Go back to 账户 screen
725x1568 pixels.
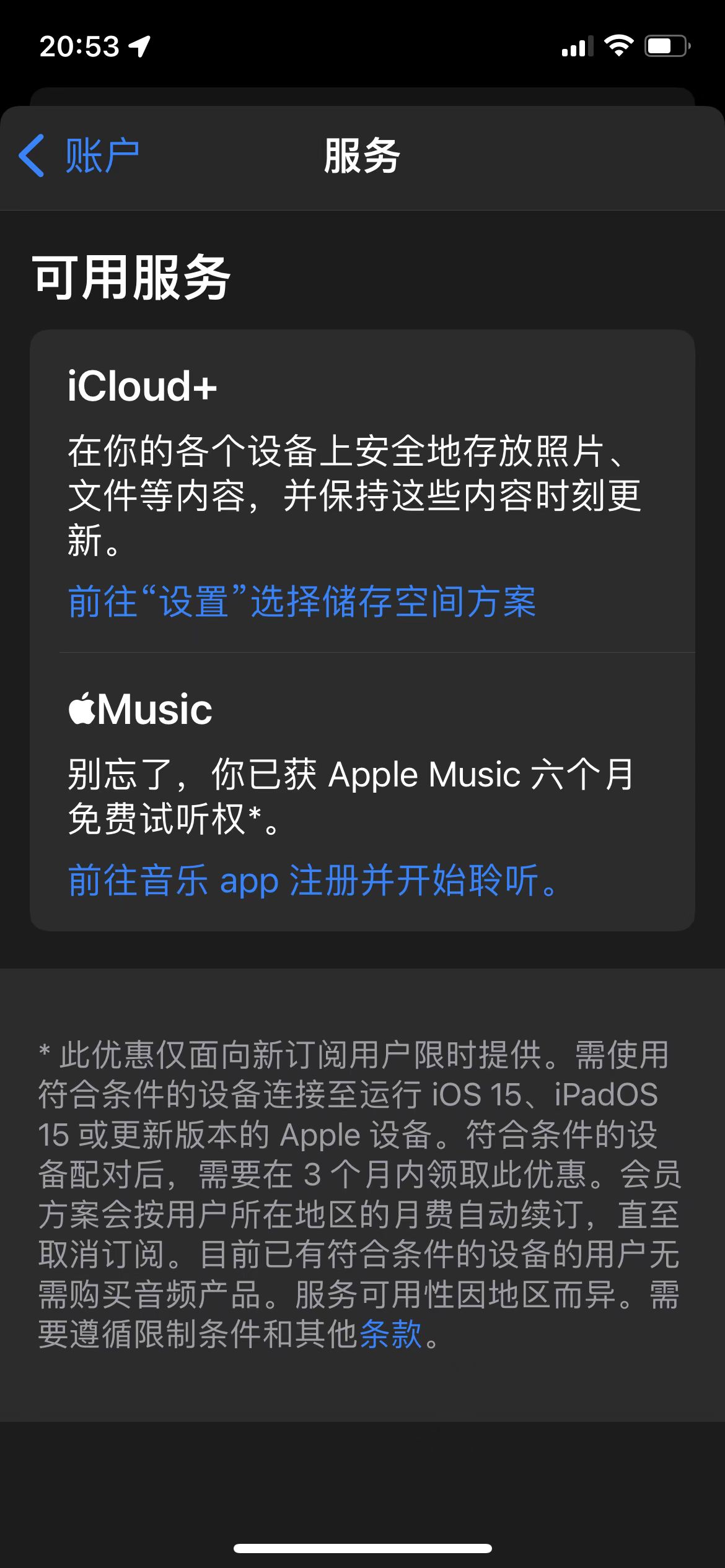point(79,156)
